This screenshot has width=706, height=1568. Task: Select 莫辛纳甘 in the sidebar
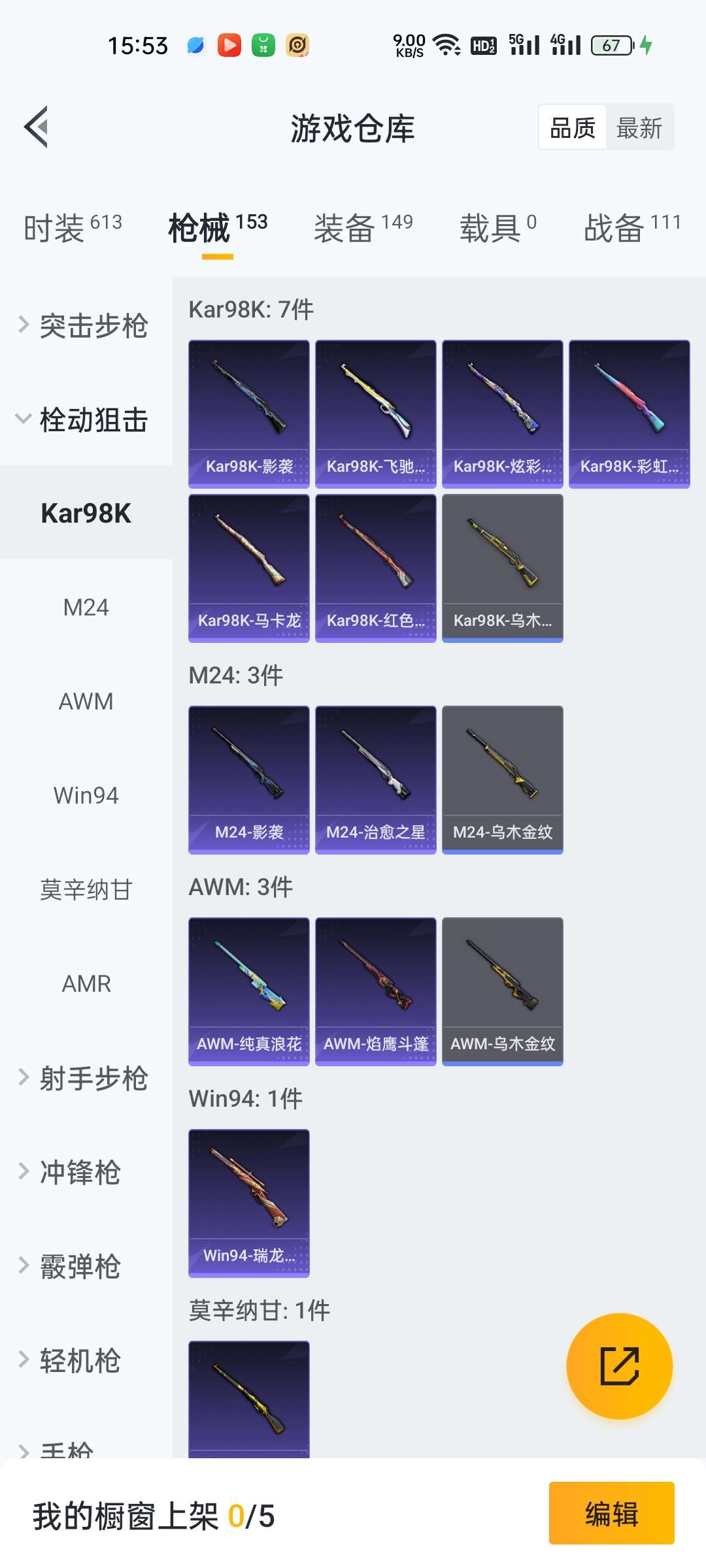86,890
